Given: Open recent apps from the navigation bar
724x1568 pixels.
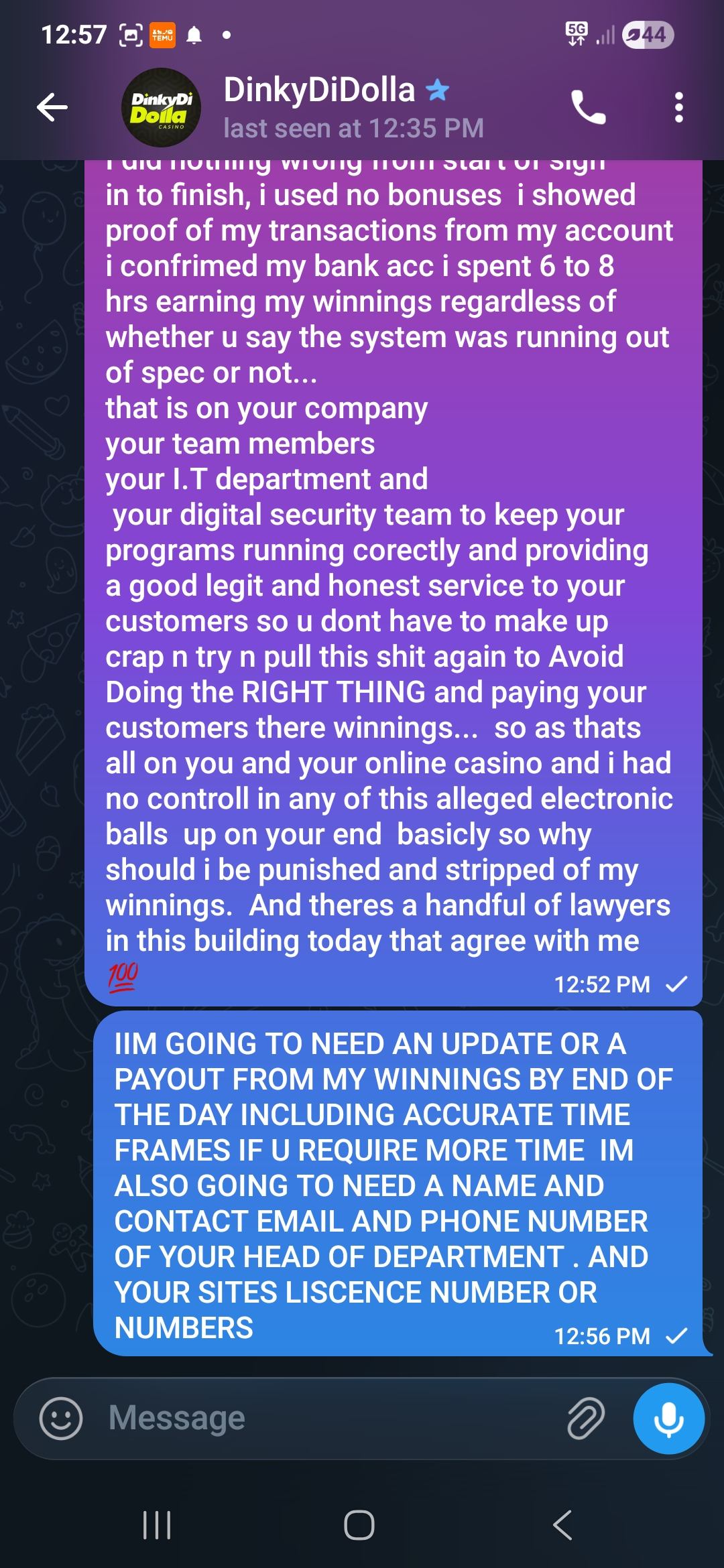Looking at the screenshot, I should point(158,1525).
